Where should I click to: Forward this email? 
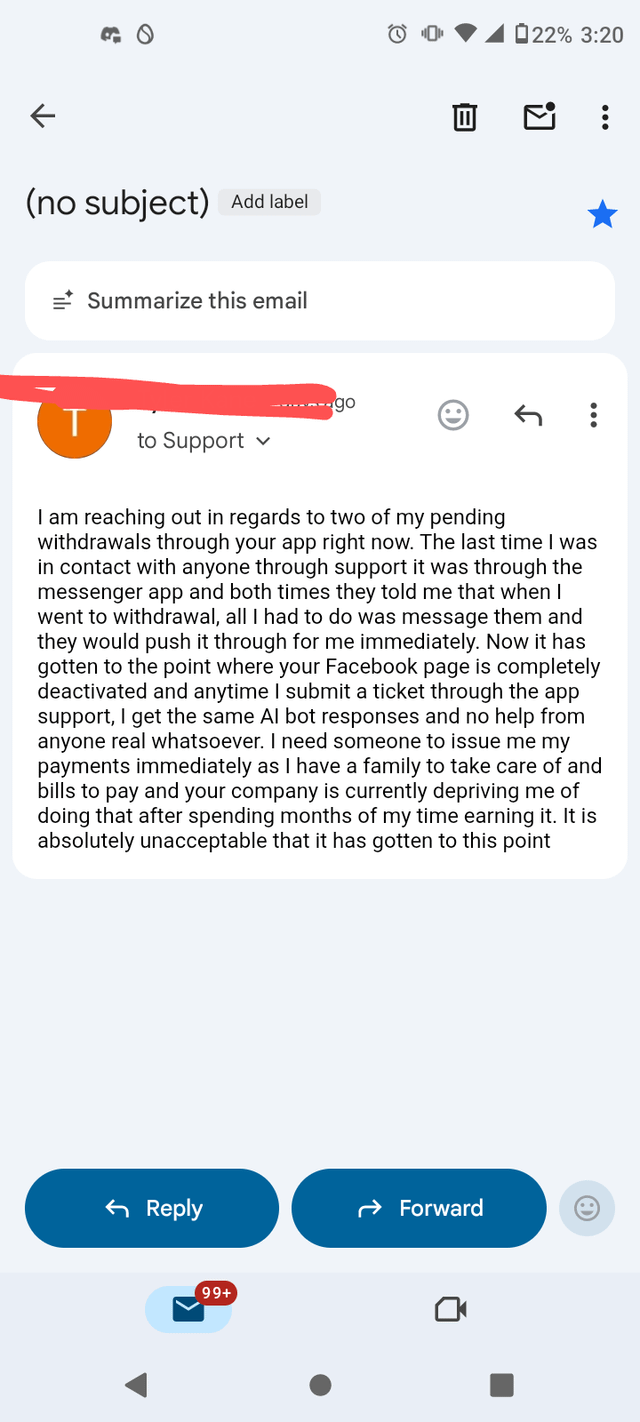(419, 1208)
